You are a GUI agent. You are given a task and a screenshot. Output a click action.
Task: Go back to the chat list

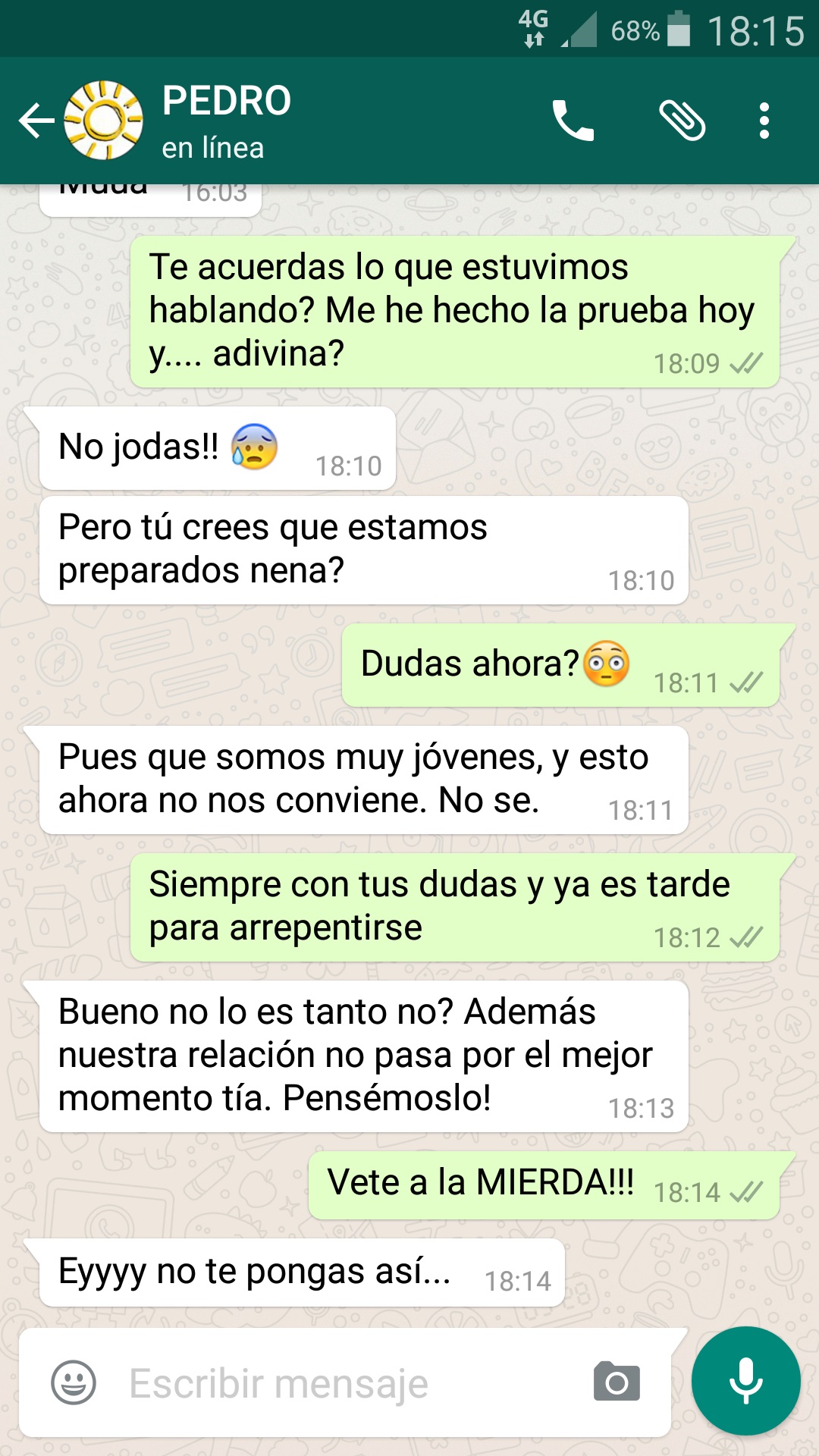point(36,121)
